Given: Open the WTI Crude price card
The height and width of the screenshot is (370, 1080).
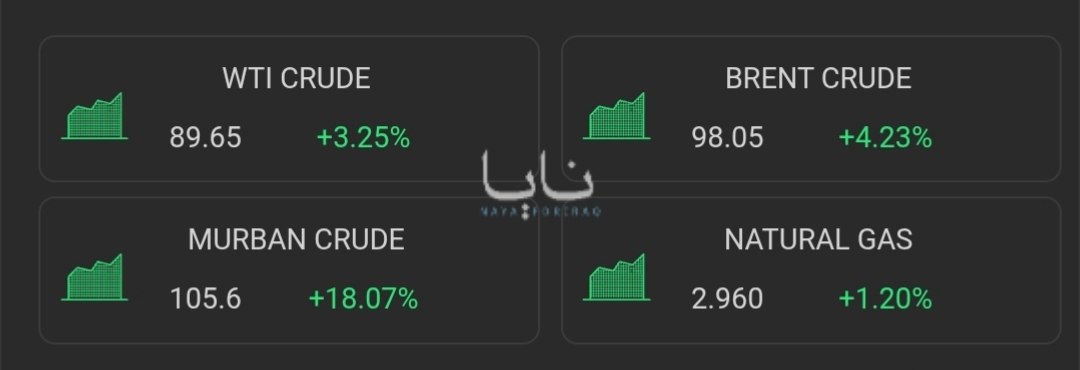Looking at the screenshot, I should click(289, 109).
